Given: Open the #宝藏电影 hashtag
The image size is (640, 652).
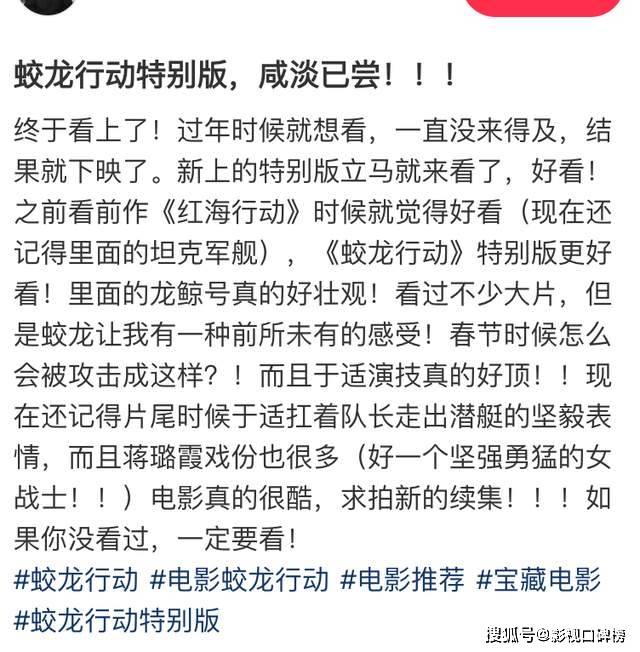Looking at the screenshot, I should pos(538,580).
